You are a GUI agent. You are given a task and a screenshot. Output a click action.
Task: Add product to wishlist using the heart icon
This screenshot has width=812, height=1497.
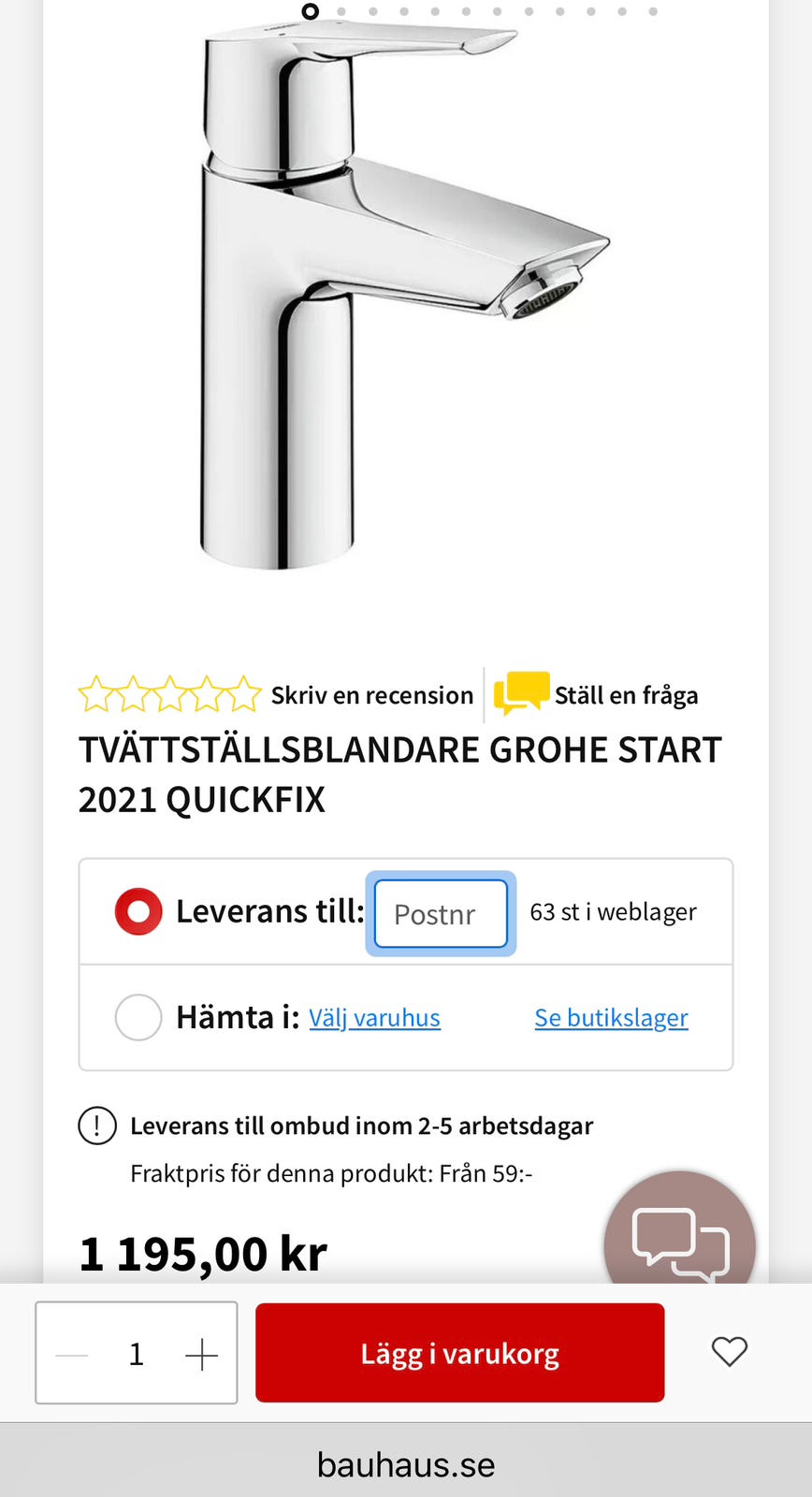729,1352
